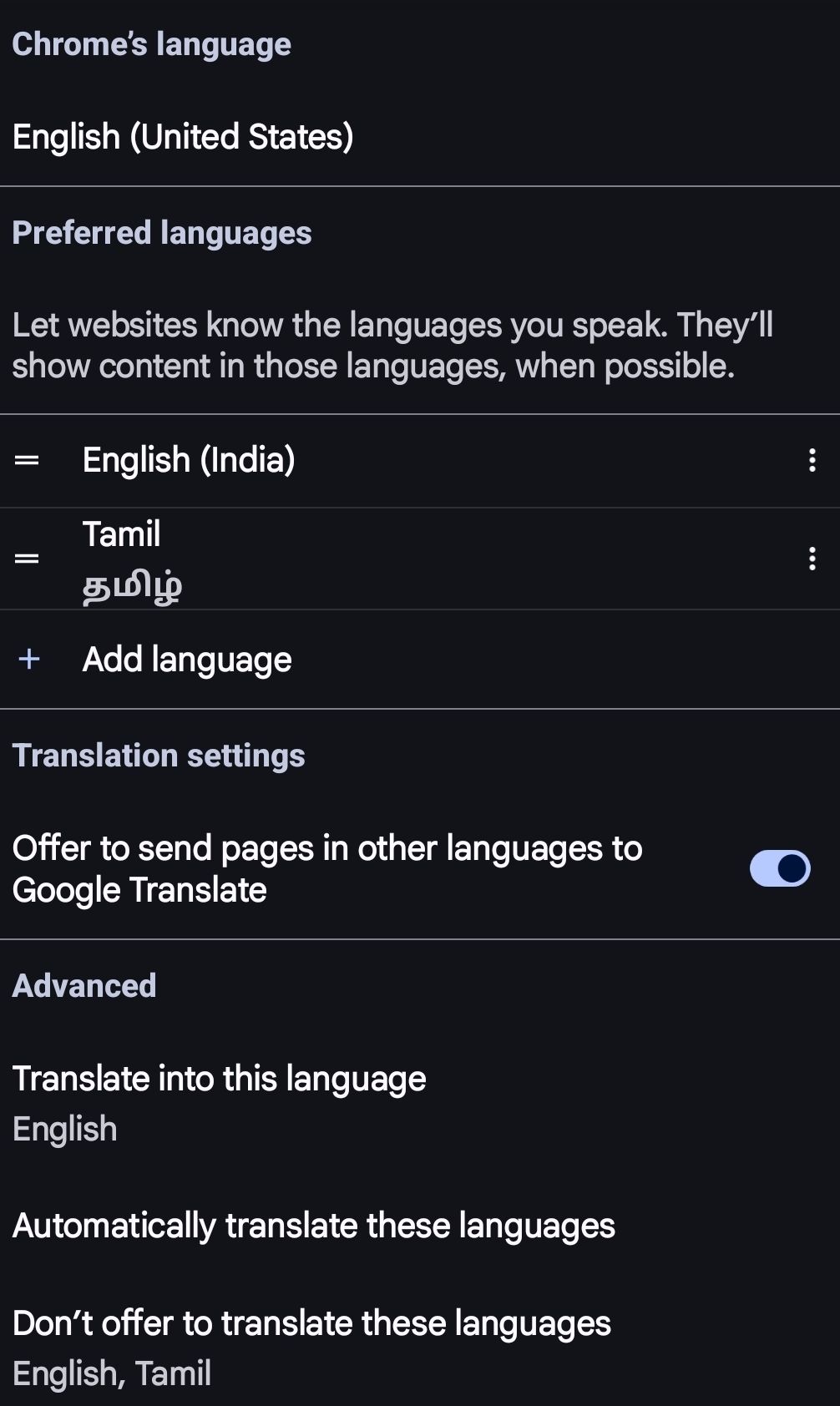Open more options for English (India)
This screenshot has height=1406, width=840.
812,460
